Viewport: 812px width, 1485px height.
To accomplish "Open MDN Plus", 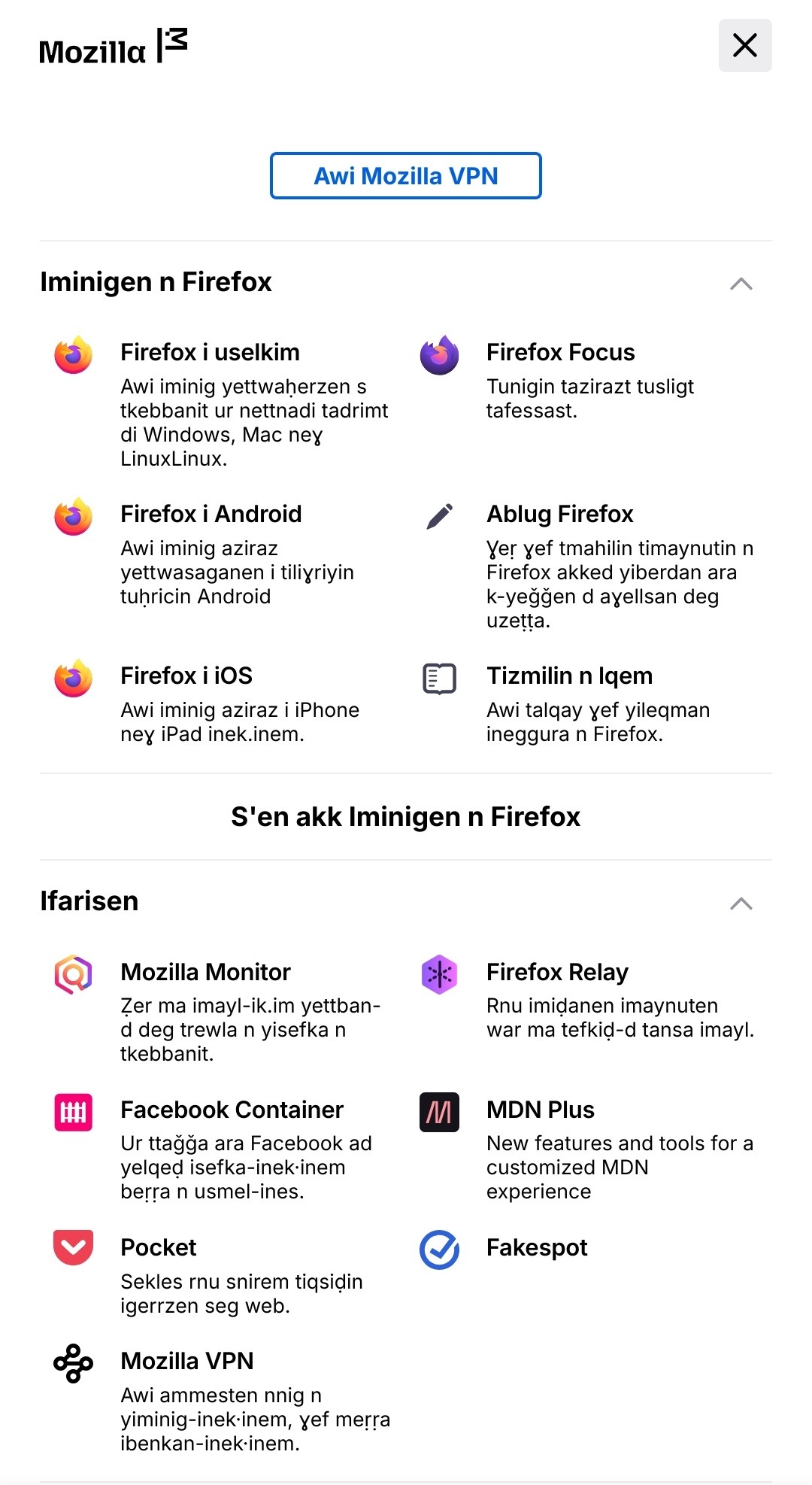I will (x=540, y=1110).
